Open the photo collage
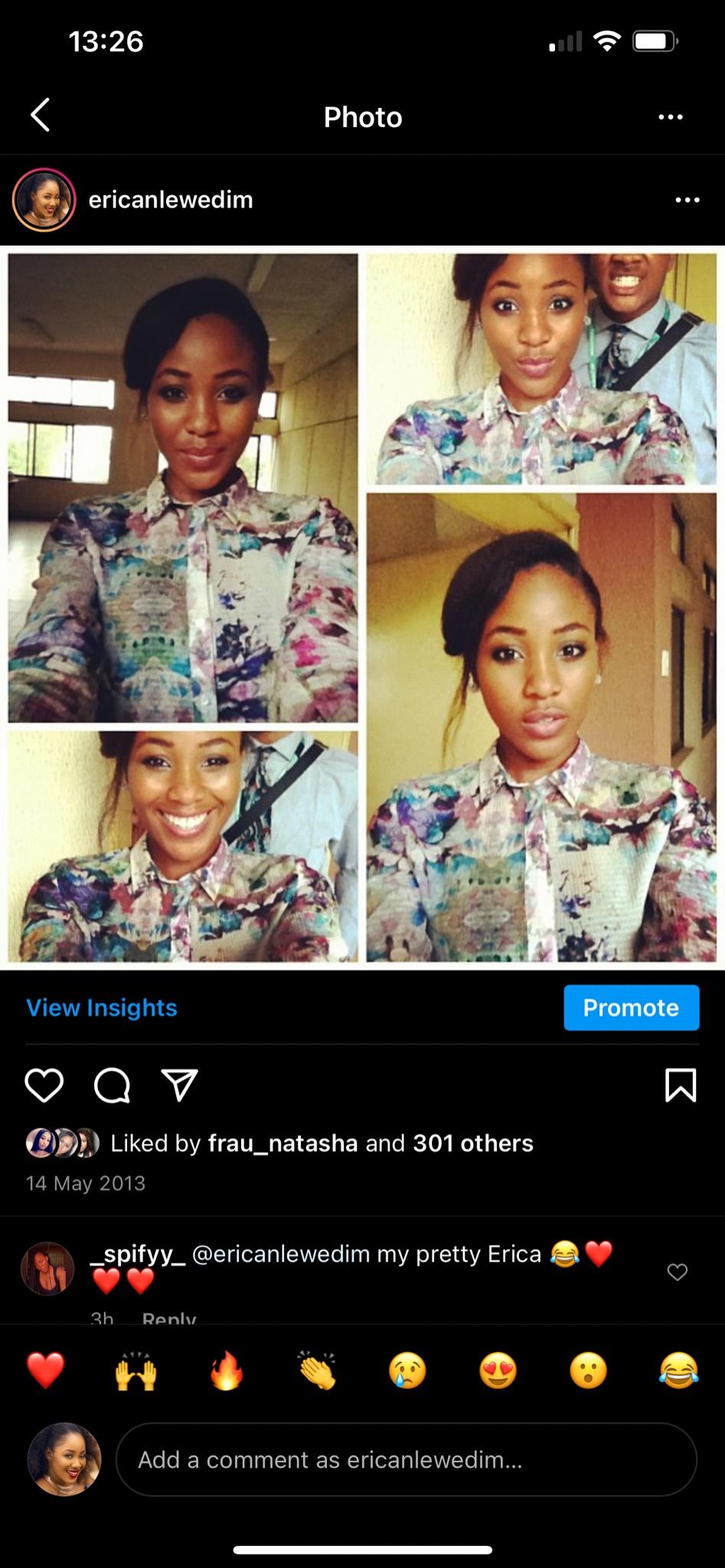Image resolution: width=725 pixels, height=1568 pixels. [362, 607]
